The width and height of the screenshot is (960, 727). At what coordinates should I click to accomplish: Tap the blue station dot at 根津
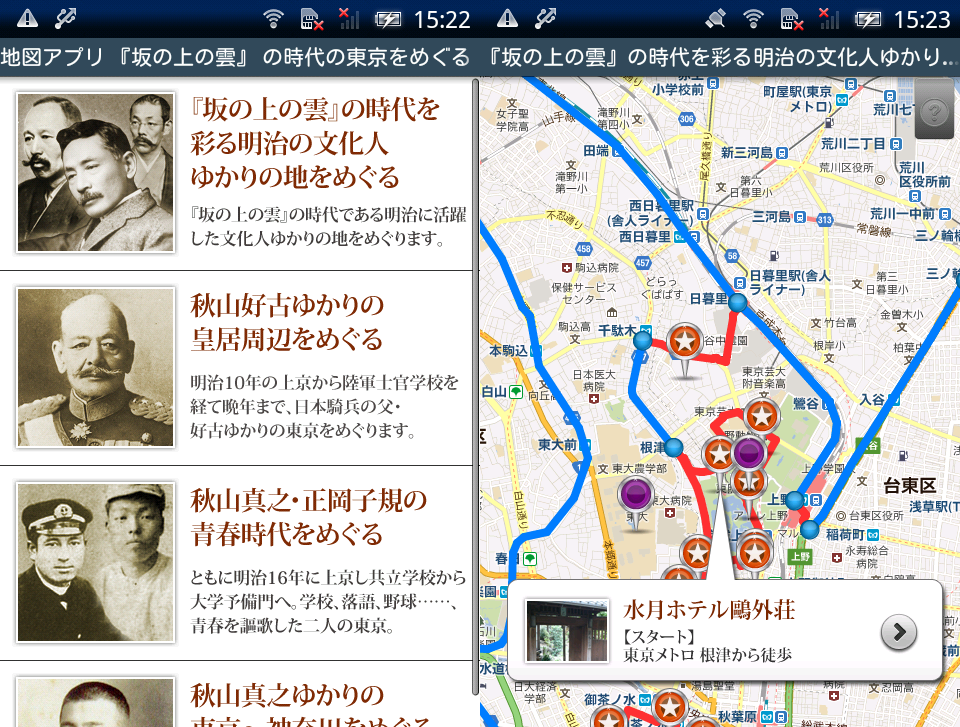pyautogui.click(x=674, y=445)
